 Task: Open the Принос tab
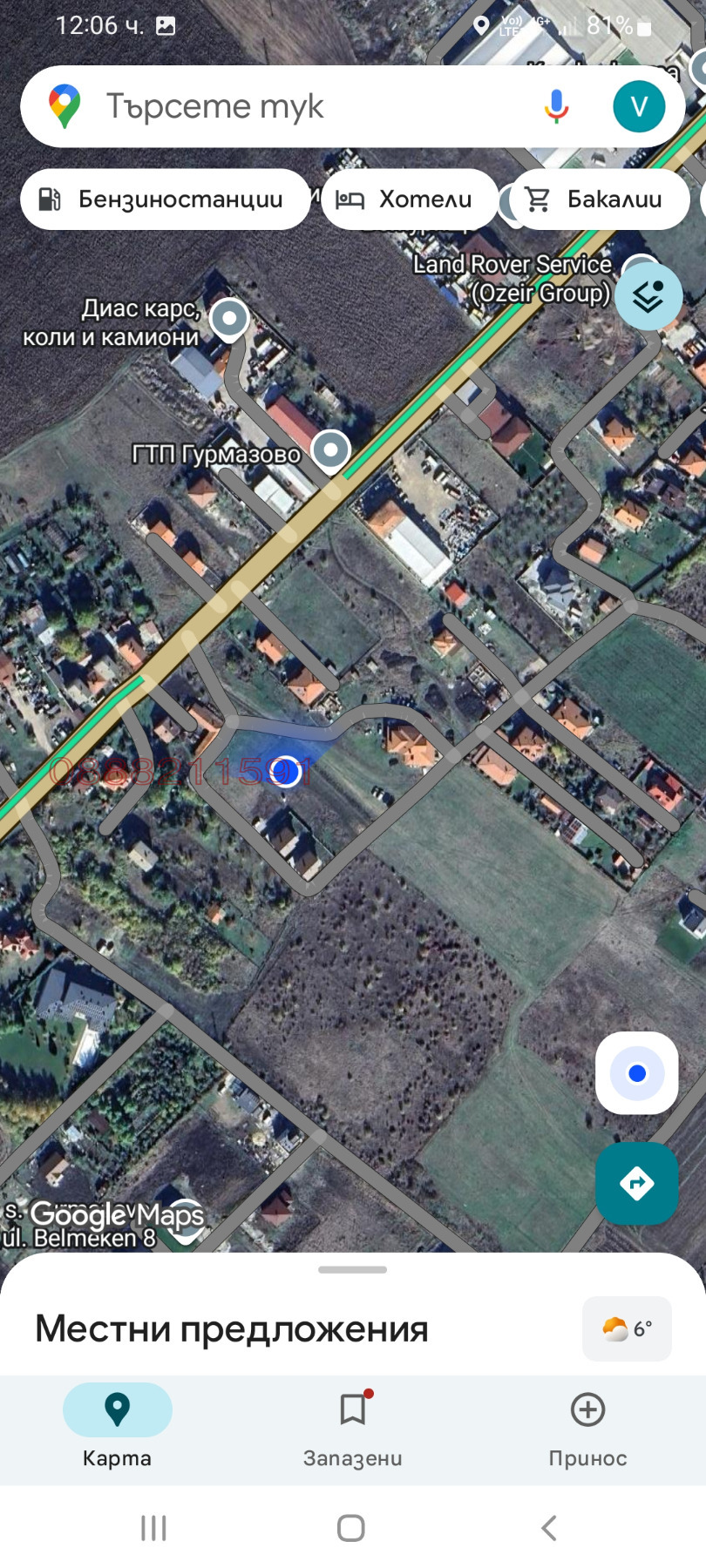pos(587,1425)
